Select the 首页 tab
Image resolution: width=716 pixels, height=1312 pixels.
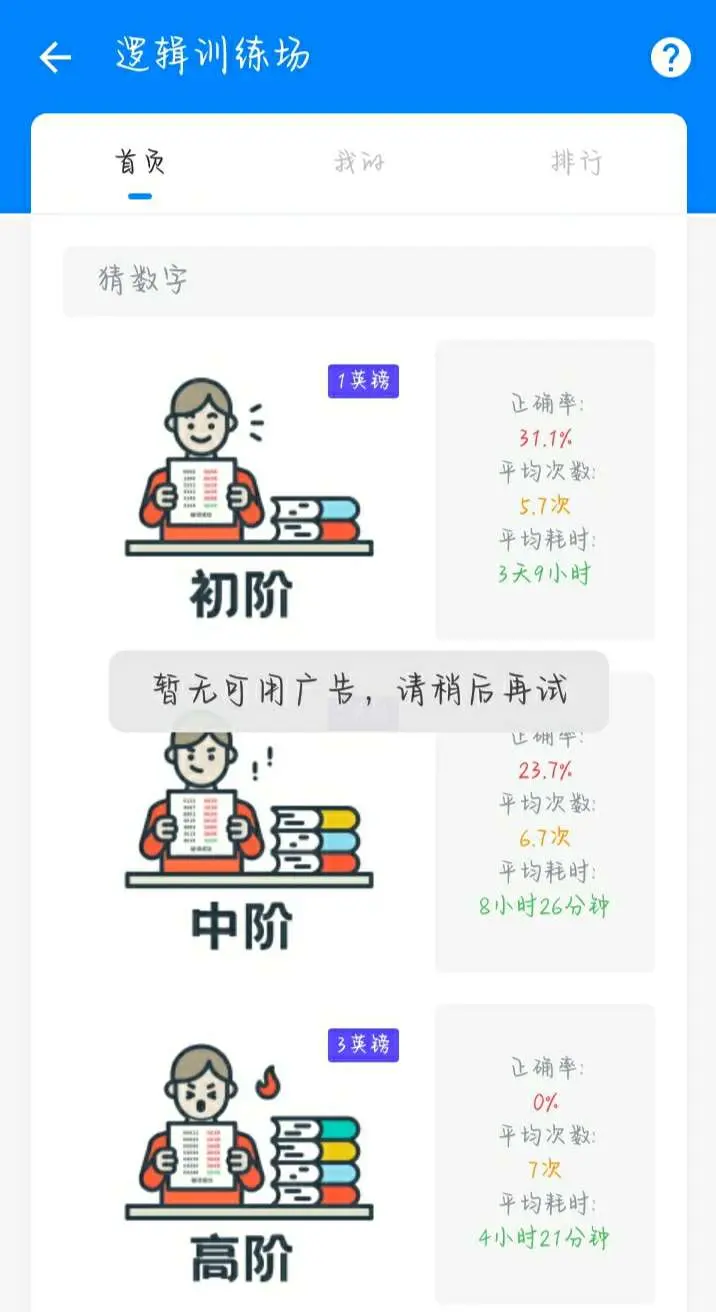(140, 162)
